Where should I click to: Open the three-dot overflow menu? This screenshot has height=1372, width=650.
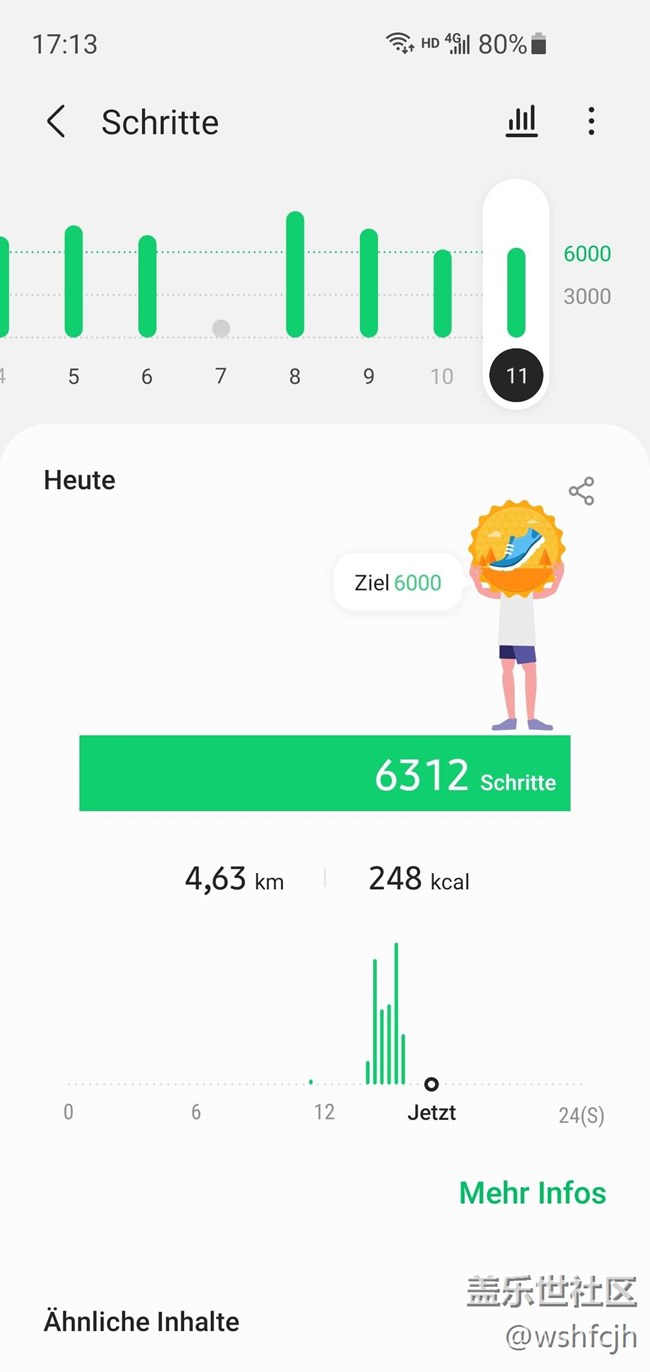click(x=591, y=122)
